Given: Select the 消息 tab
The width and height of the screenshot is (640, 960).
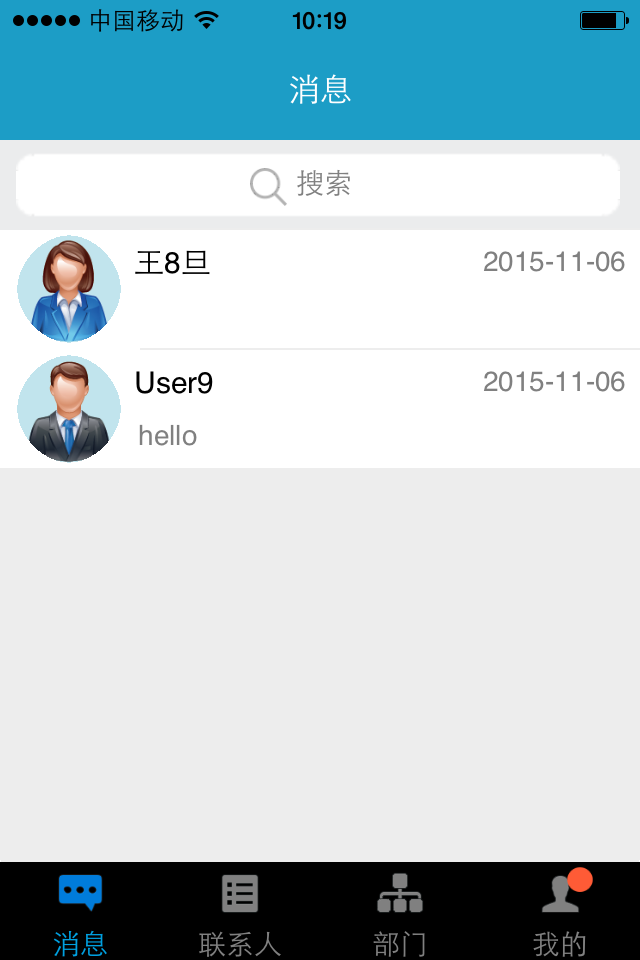Looking at the screenshot, I should [x=80, y=911].
